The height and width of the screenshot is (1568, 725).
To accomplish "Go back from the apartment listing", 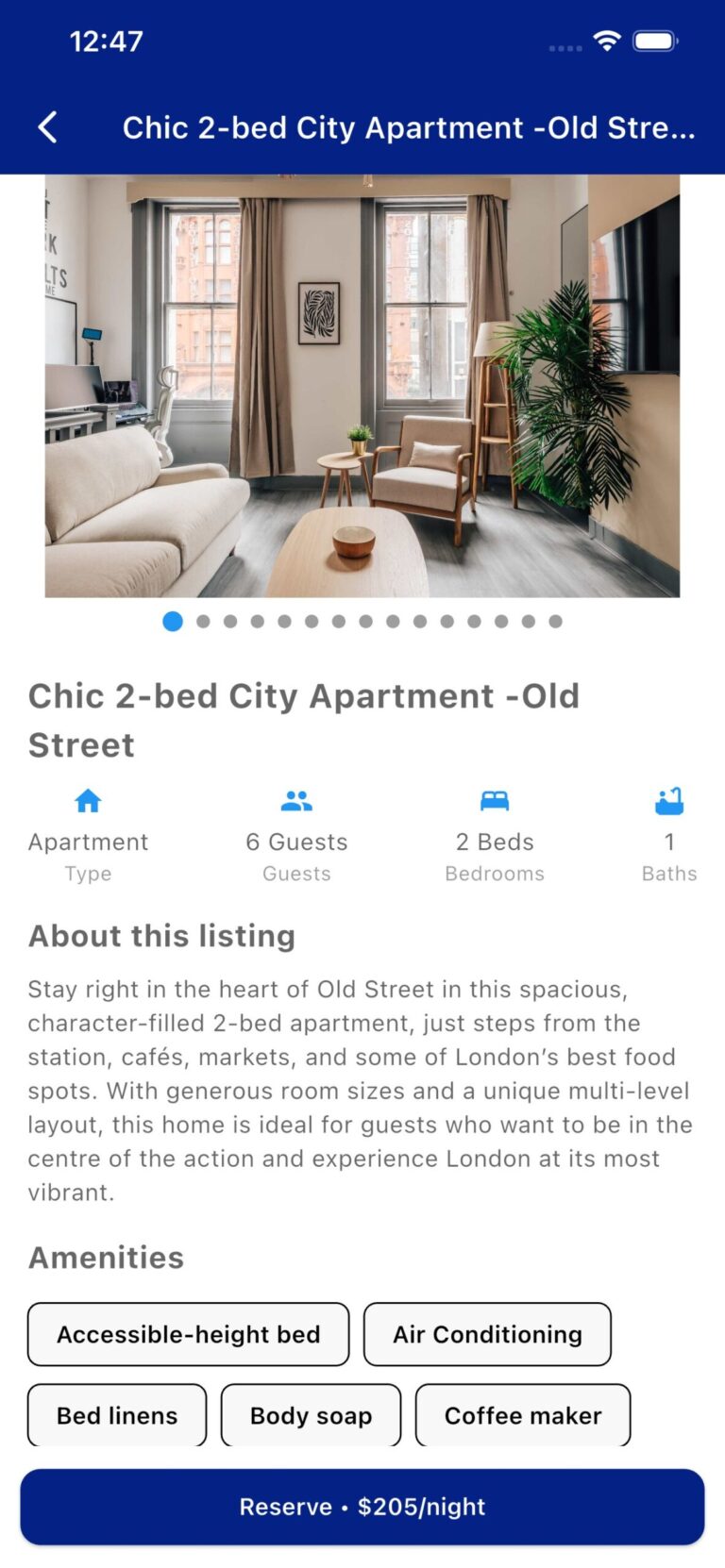I will [48, 127].
